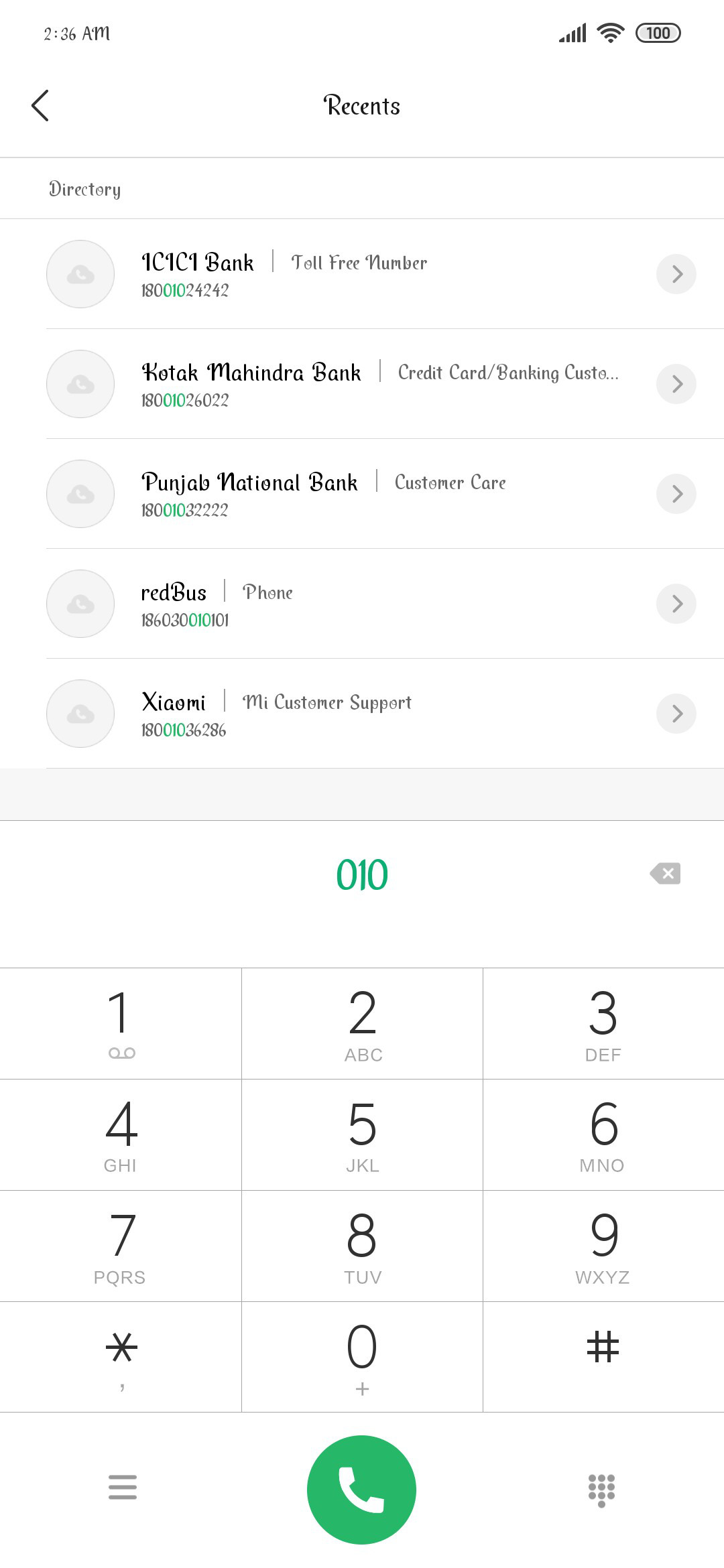Tap the 3 DEF key
Viewport: 724px width, 1568px height.
coord(603,1023)
